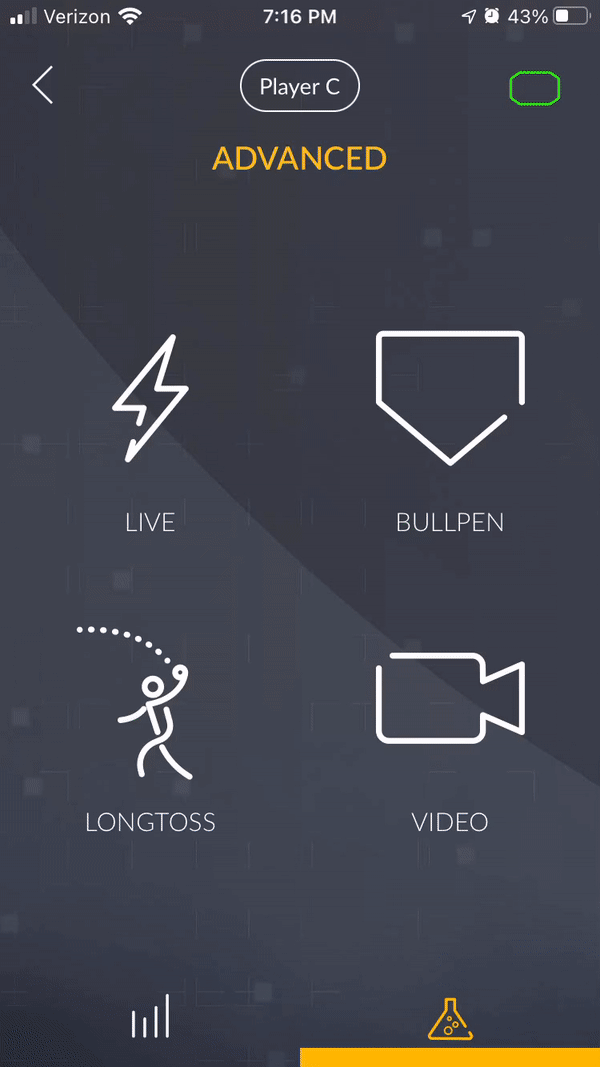
Task: Select the Longtoss mode
Action: 150,730
